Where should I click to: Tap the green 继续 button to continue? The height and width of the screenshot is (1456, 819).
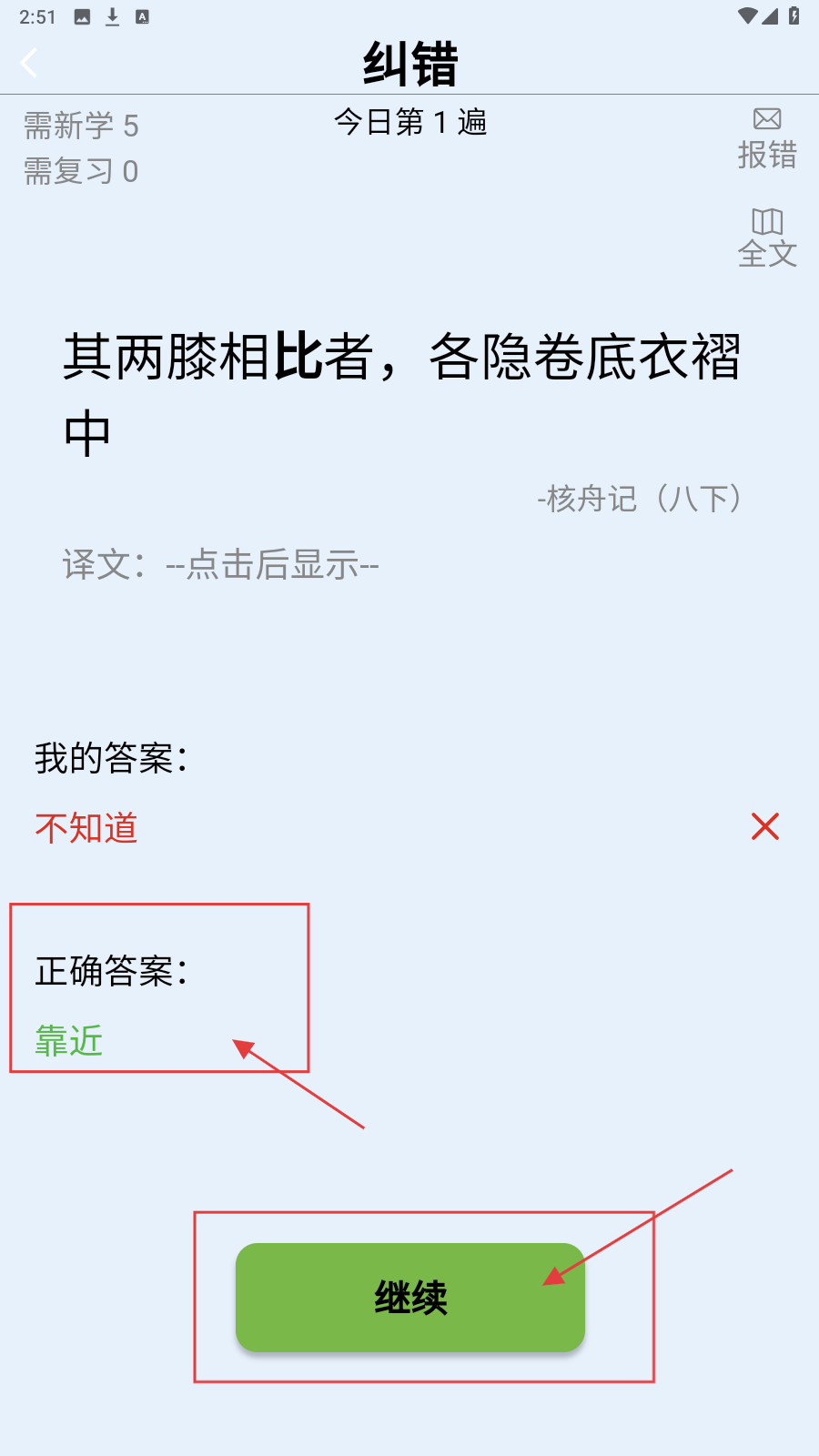410,1297
